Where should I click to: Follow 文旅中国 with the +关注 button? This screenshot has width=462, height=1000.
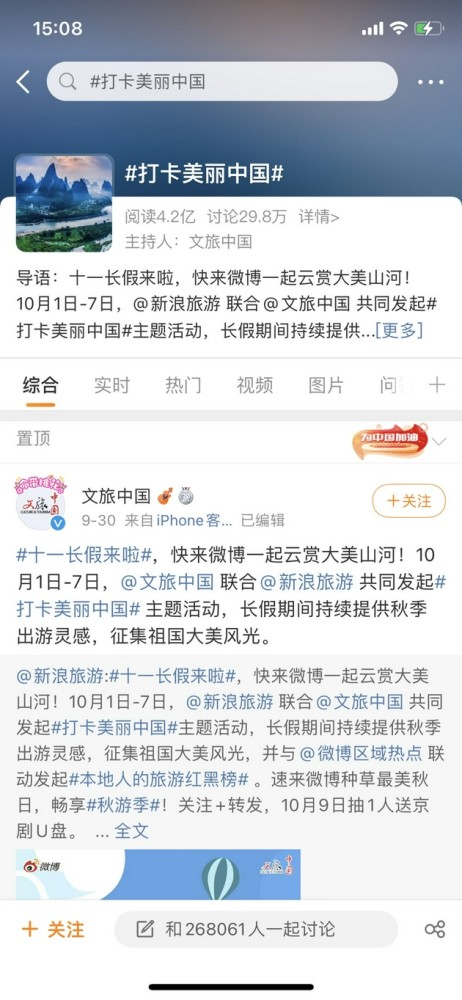tap(409, 501)
